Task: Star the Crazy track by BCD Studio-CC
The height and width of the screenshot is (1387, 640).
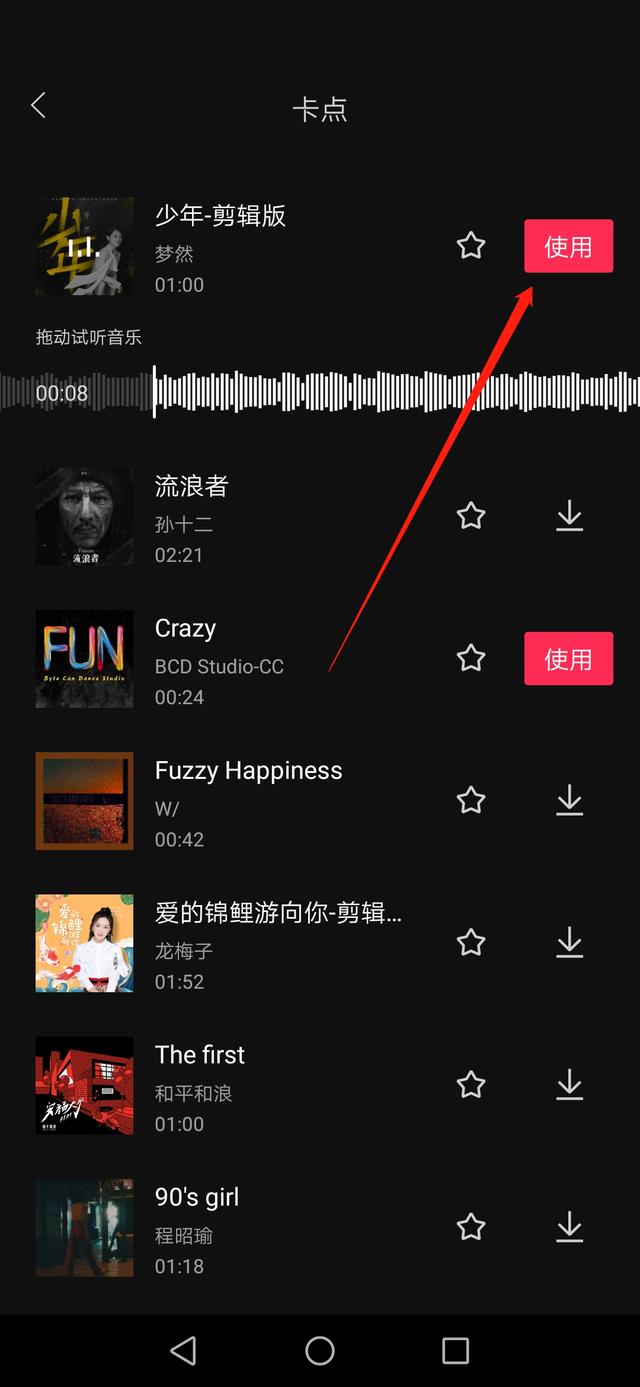Action: 471,659
